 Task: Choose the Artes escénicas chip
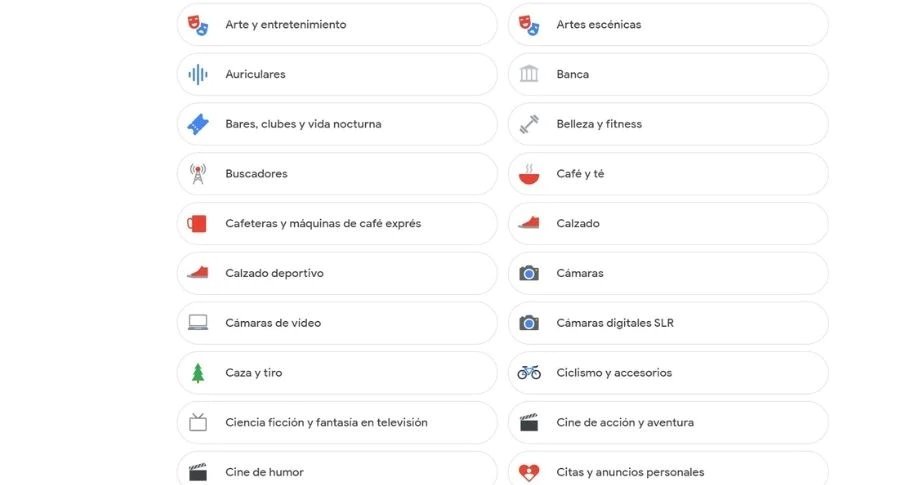point(667,25)
